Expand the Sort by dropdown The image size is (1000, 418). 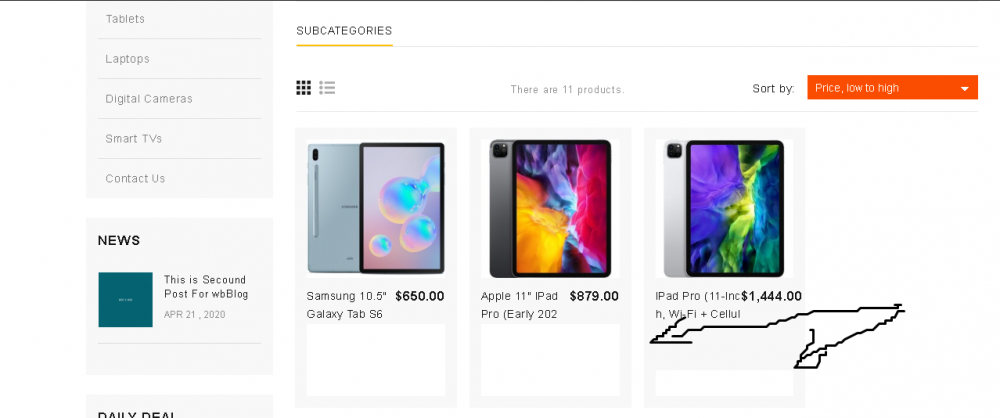tap(892, 88)
